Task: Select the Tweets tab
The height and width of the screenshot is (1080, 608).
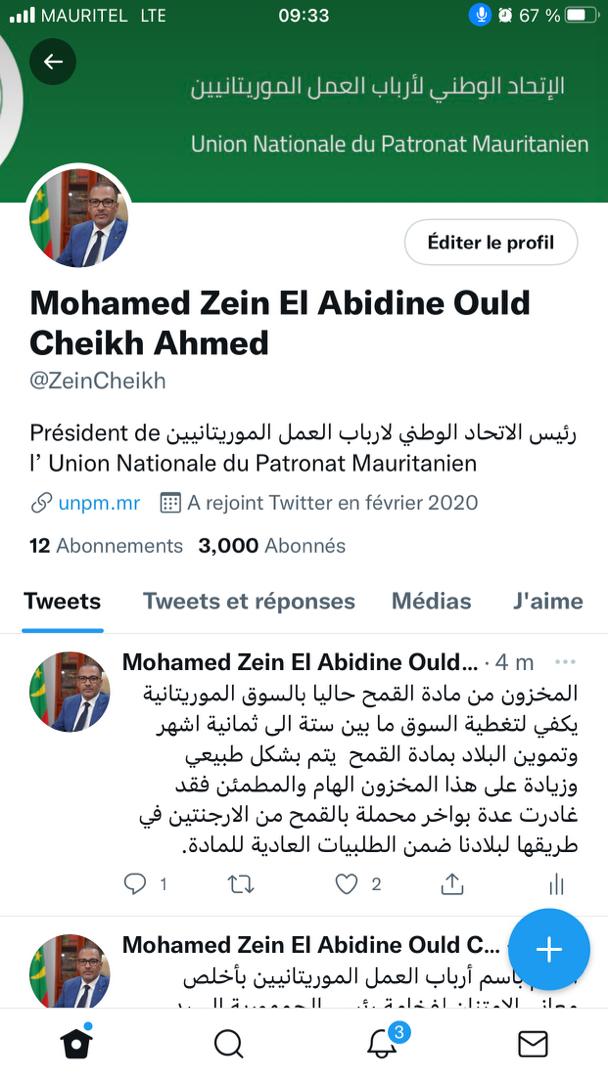Action: pyautogui.click(x=62, y=601)
